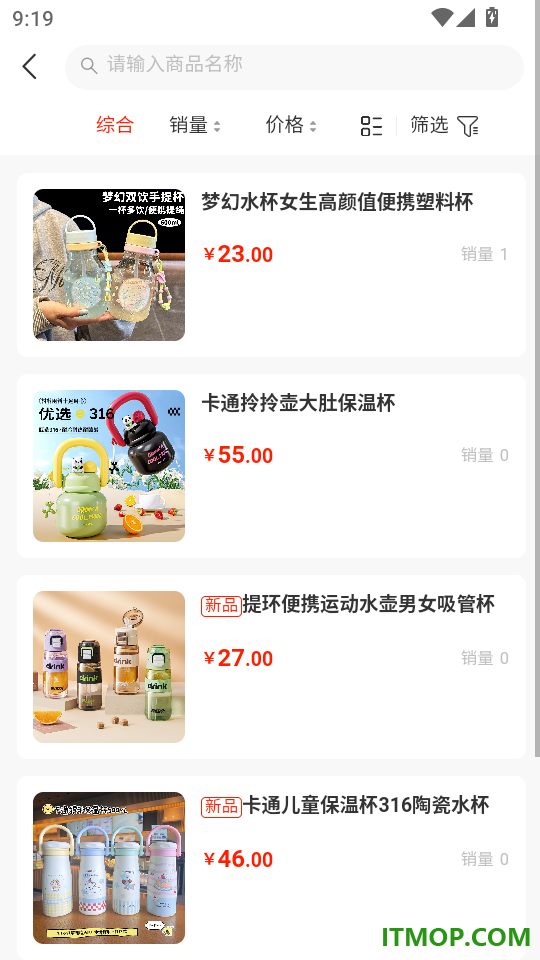This screenshot has height=960, width=540.
Task: Open the 梦幻水杯女生高颜值便携塑料杯 product
Action: coord(271,265)
